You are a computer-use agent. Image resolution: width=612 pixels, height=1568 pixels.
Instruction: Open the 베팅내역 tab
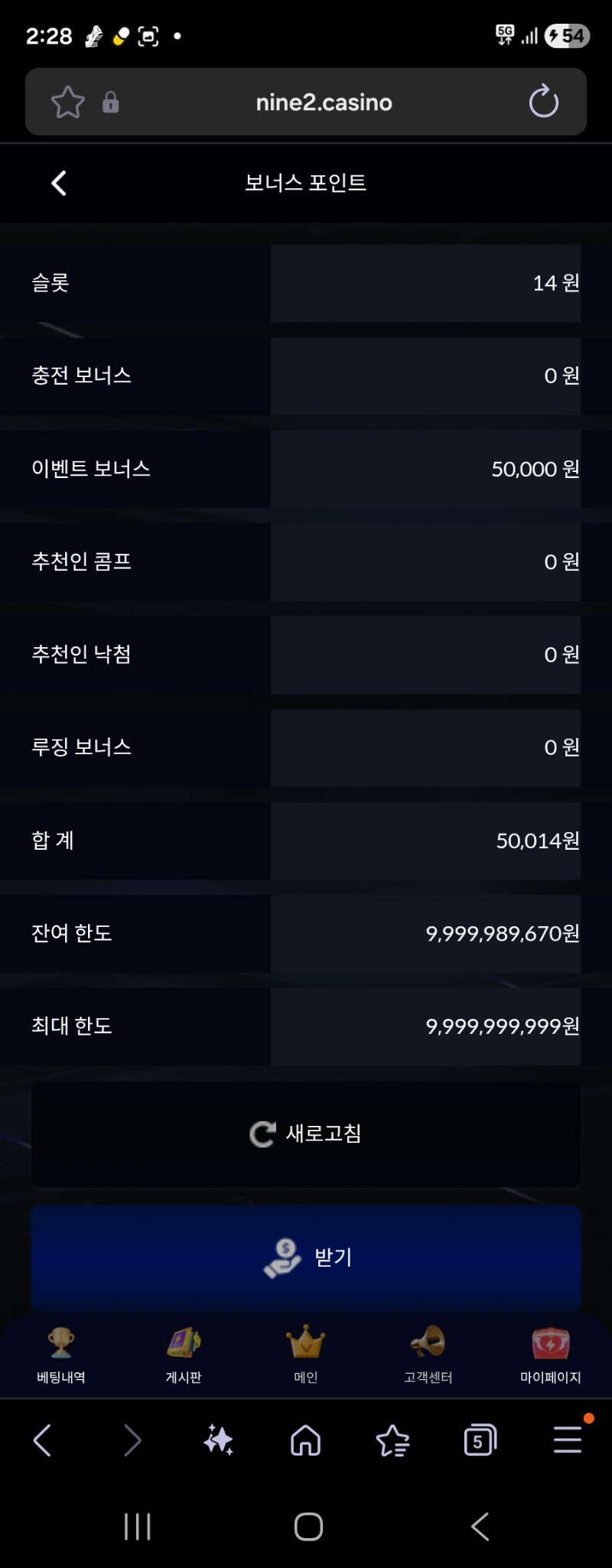click(61, 1355)
